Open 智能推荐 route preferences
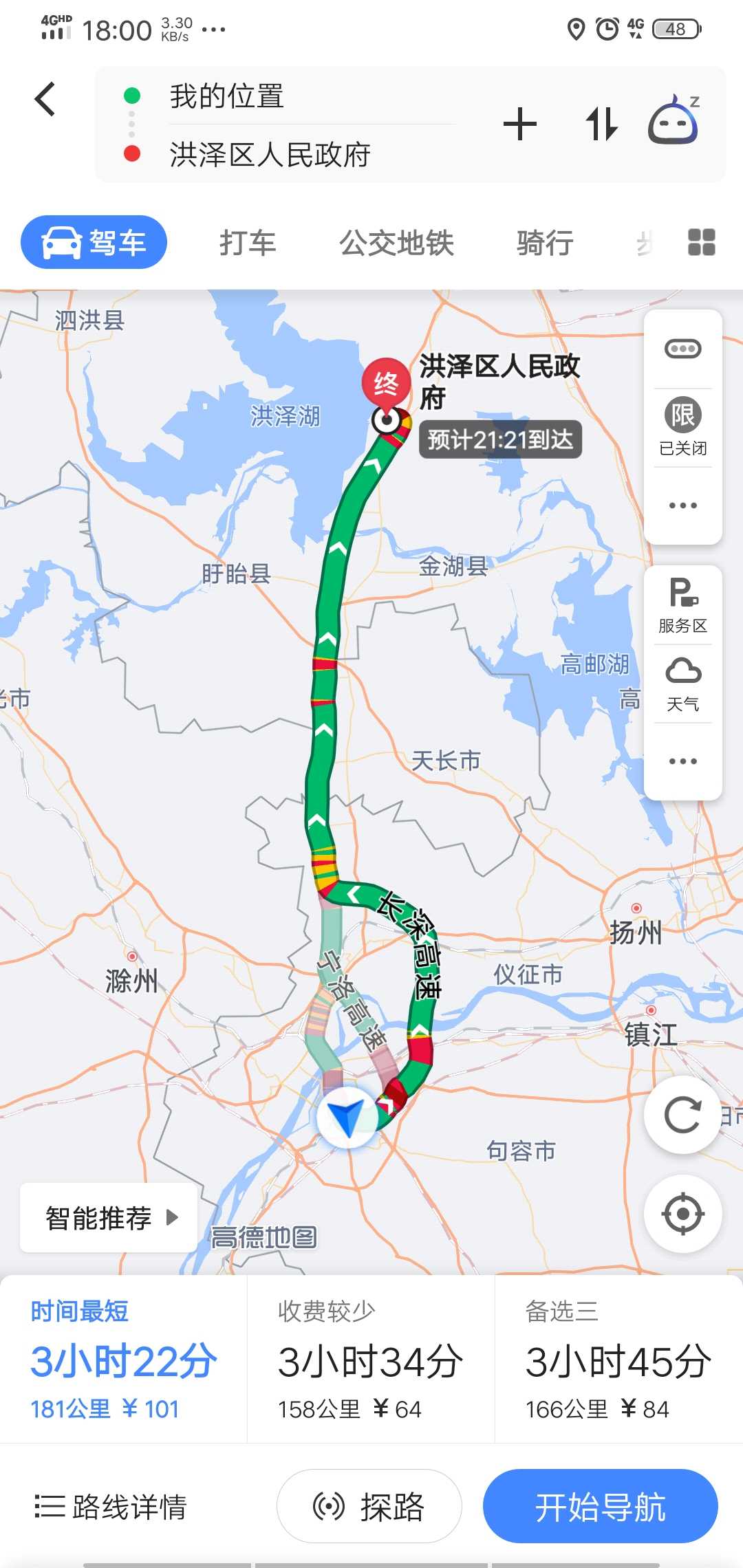 point(109,1218)
